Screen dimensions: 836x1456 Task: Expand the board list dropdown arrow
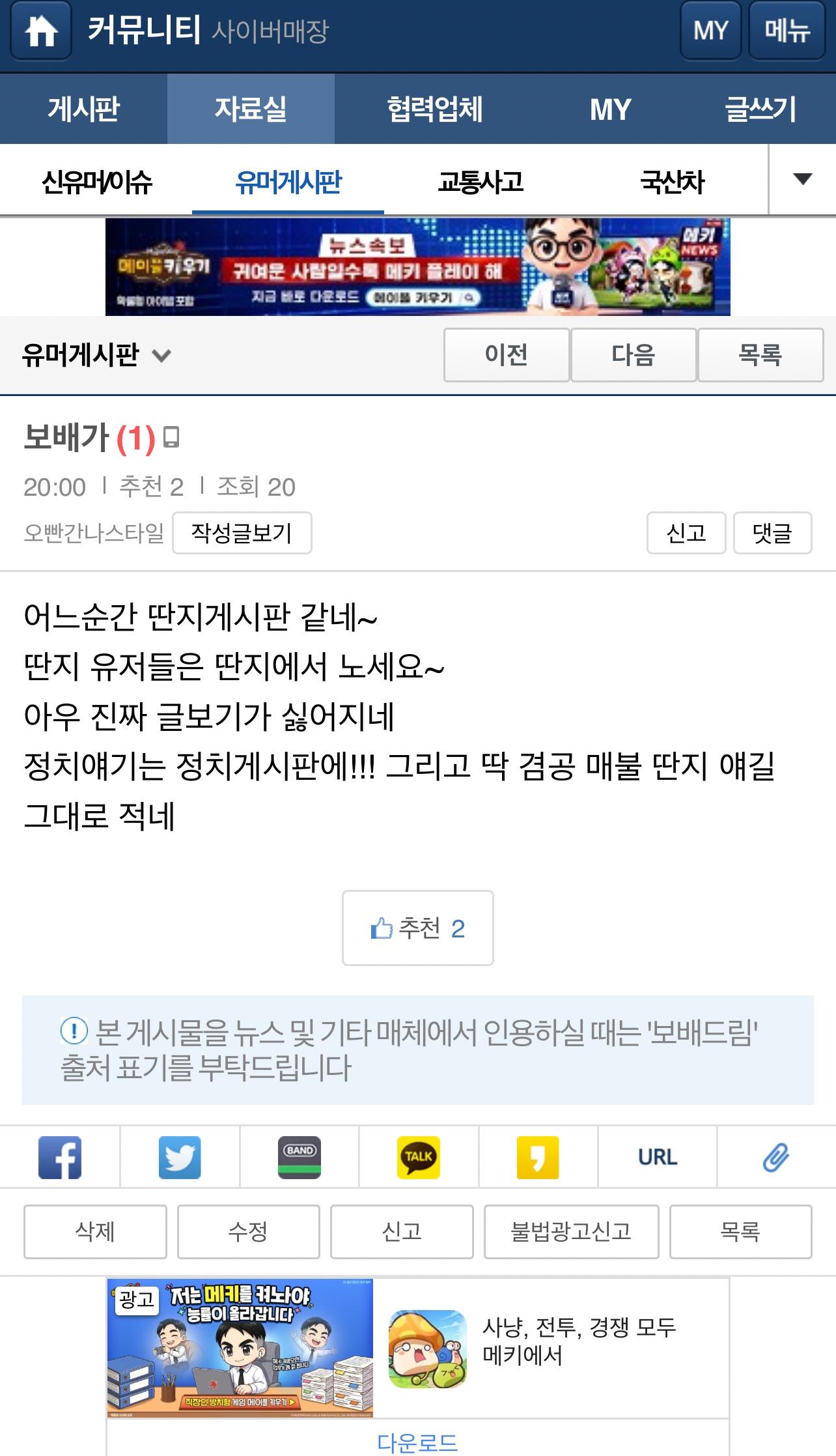[x=803, y=179]
